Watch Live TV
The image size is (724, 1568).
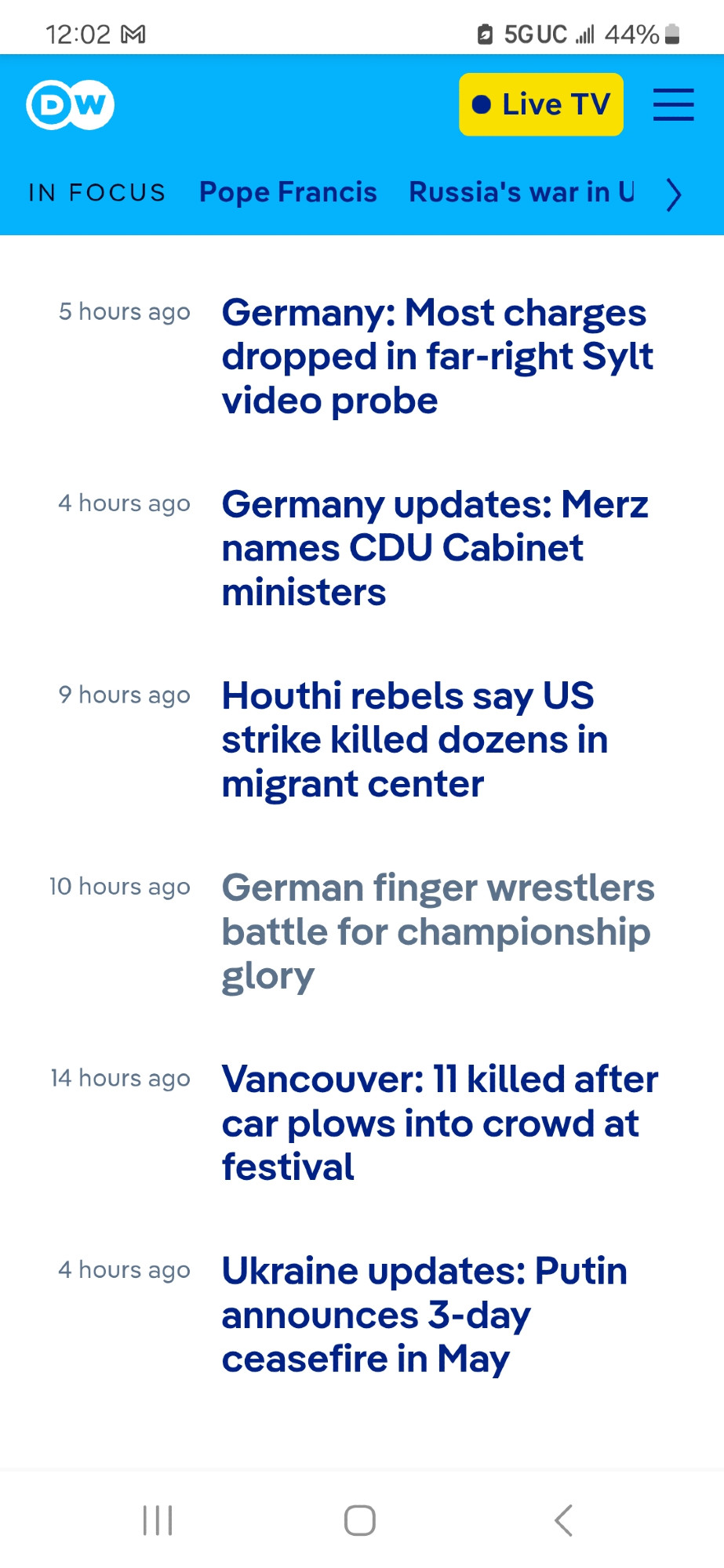[x=541, y=104]
